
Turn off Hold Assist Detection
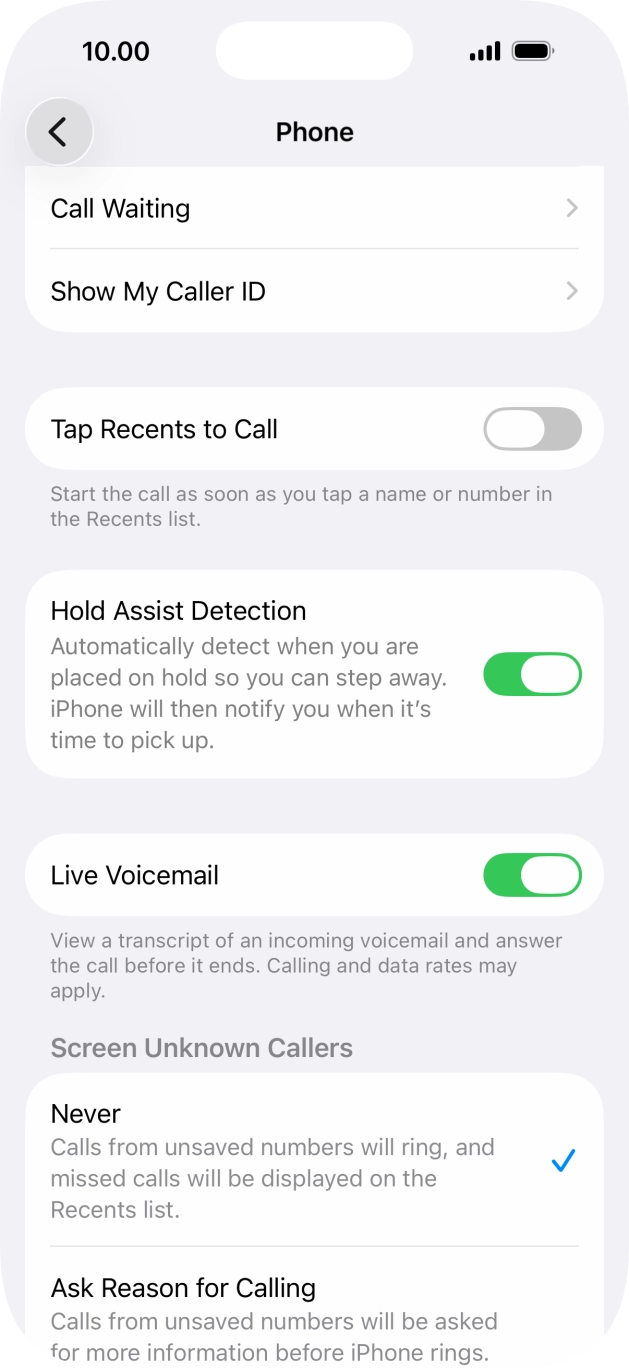click(x=532, y=674)
